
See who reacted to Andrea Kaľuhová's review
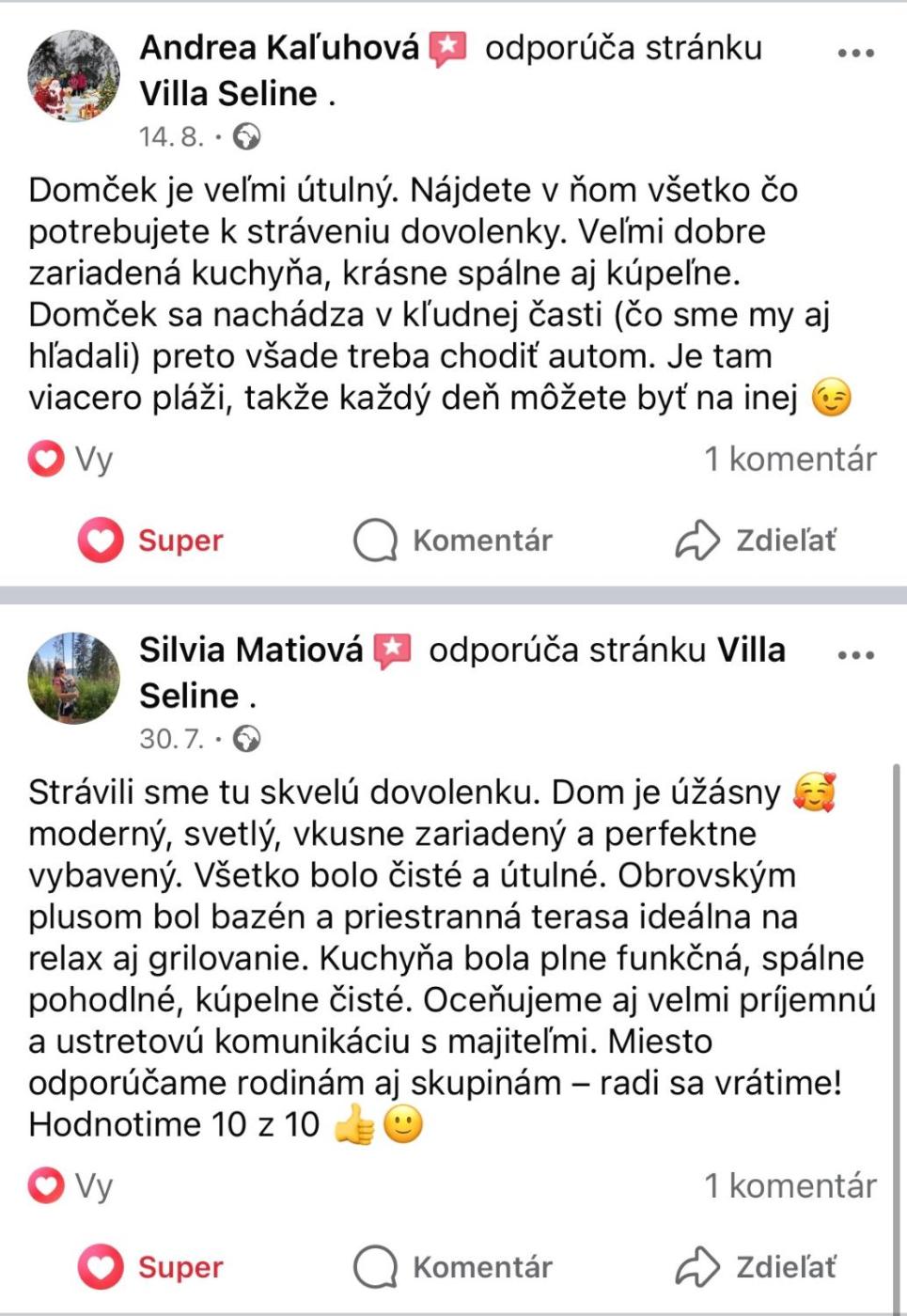pyautogui.click(x=70, y=459)
